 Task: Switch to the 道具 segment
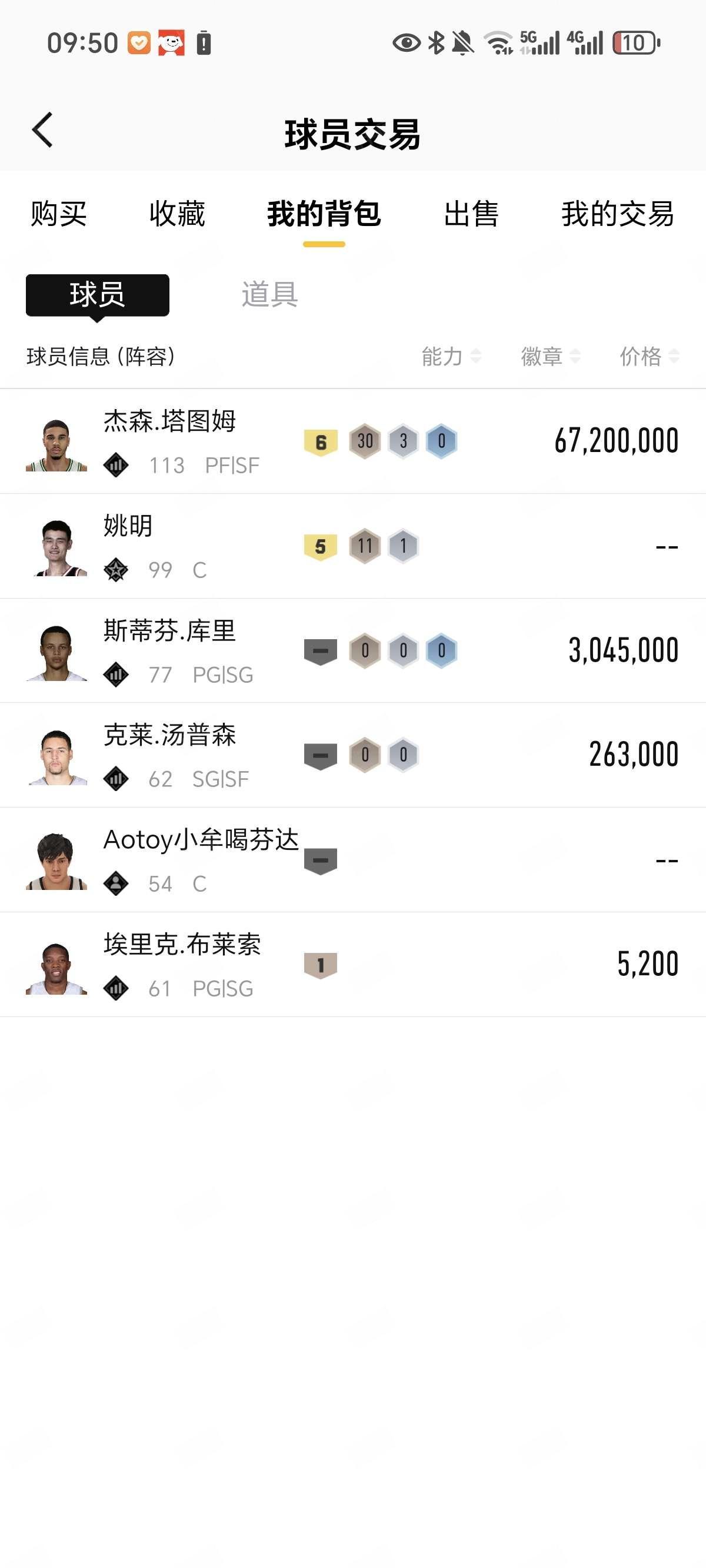click(269, 295)
